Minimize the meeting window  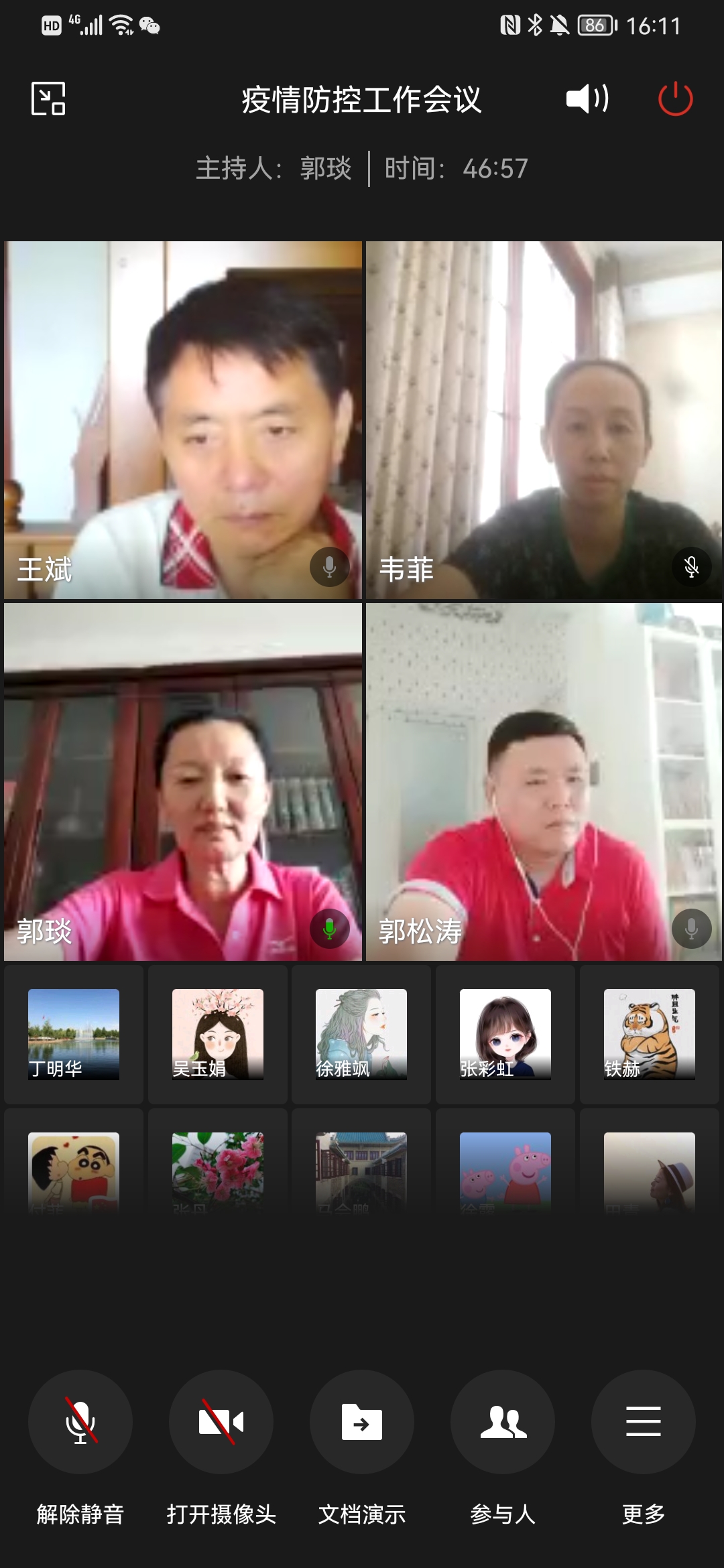(48, 99)
